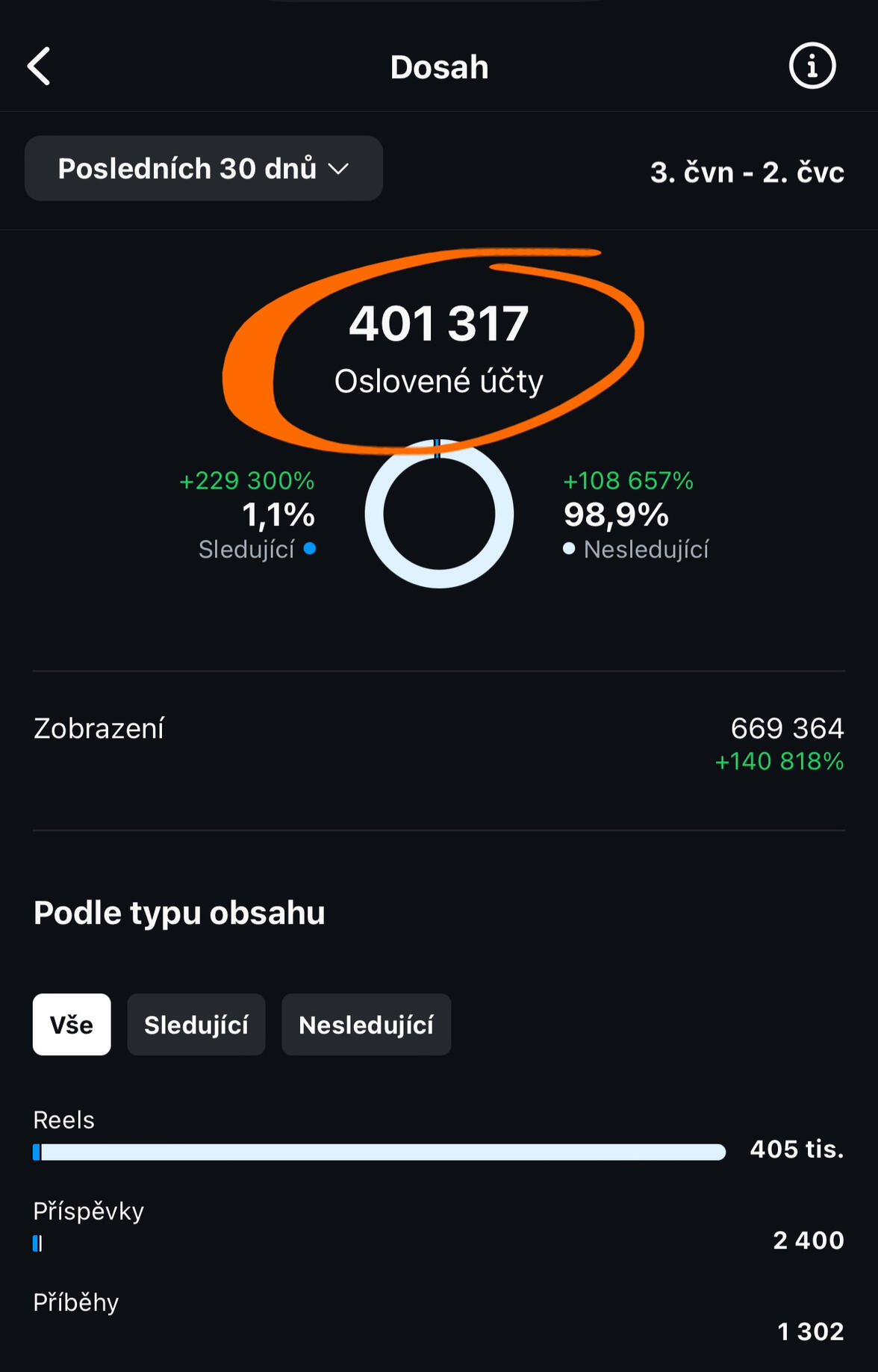The height and width of the screenshot is (1372, 878).
Task: Open the info icon about reach
Action: tap(812, 66)
